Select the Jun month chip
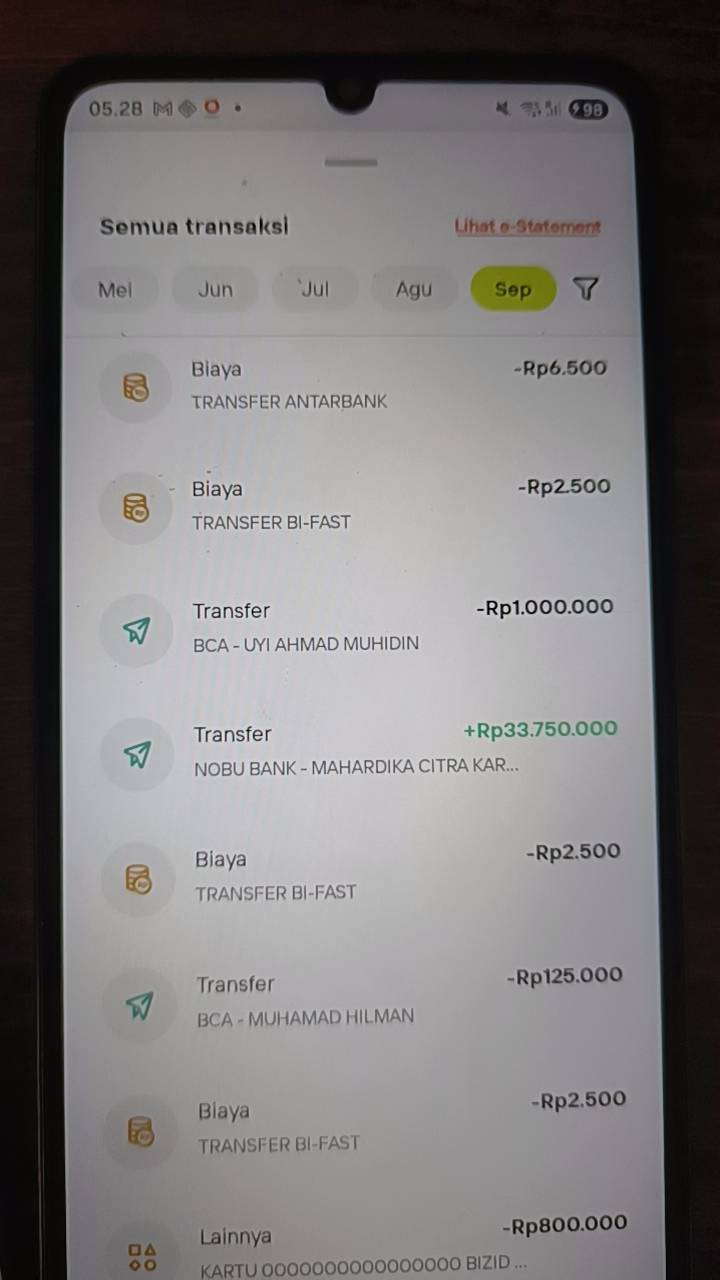The height and width of the screenshot is (1280, 720). [215, 290]
